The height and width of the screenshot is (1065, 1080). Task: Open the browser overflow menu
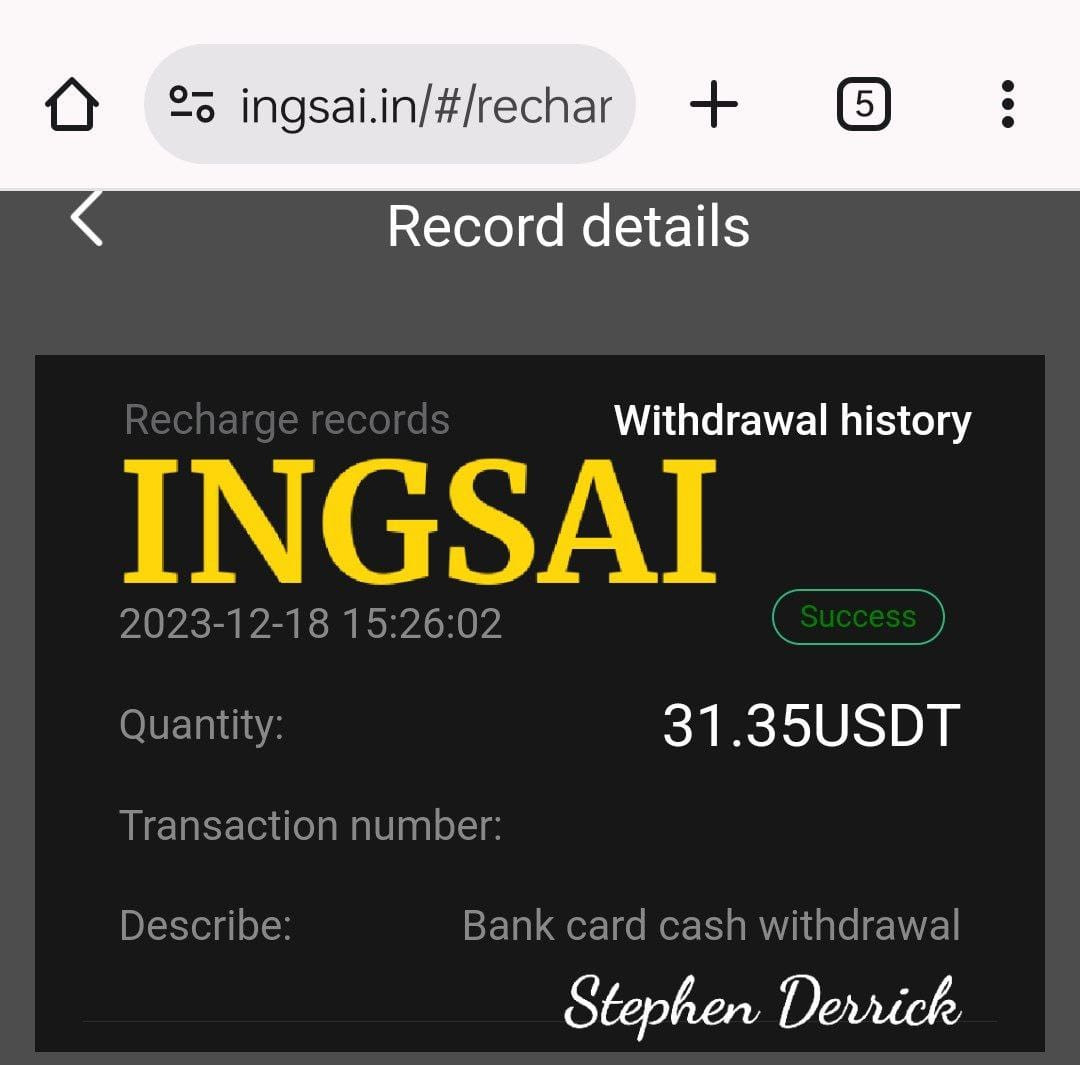1008,104
